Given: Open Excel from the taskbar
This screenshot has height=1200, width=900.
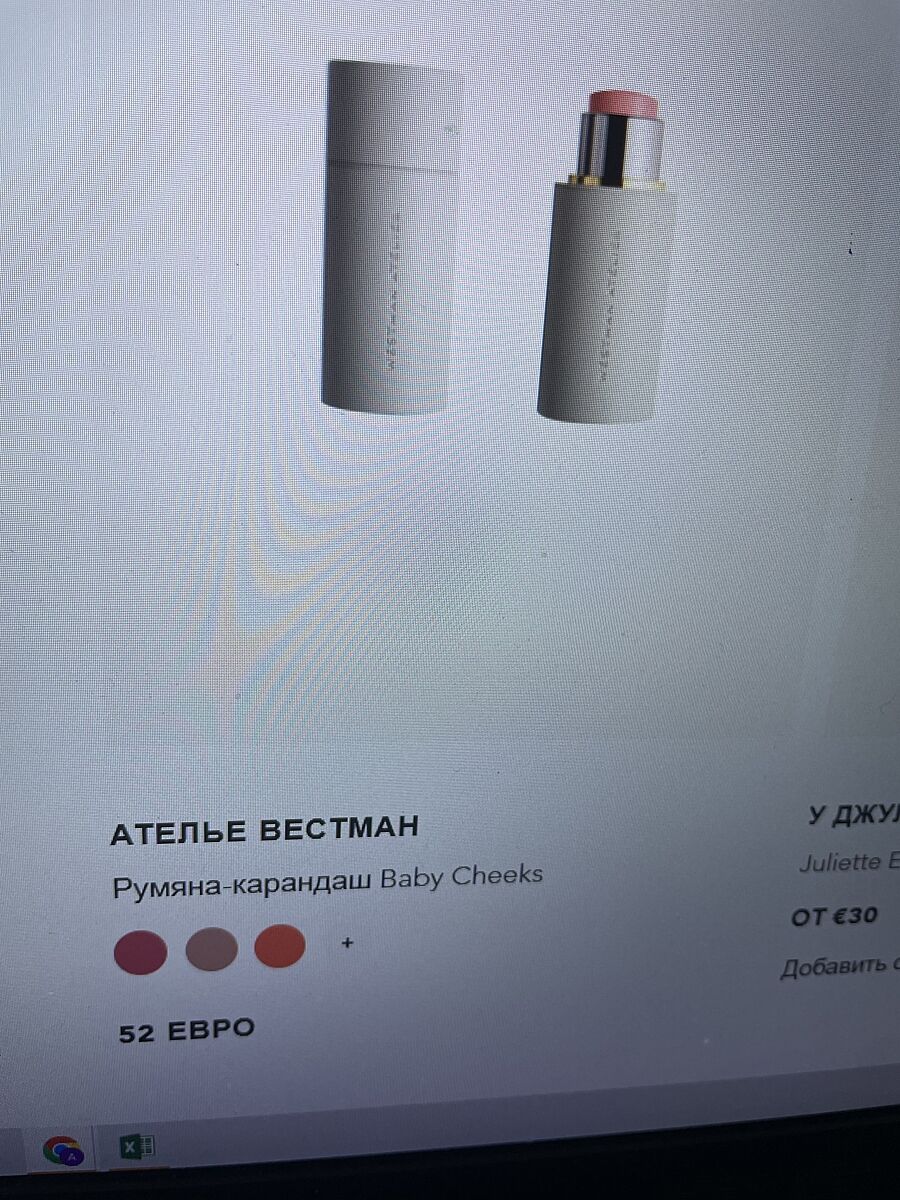Looking at the screenshot, I should [136, 1147].
